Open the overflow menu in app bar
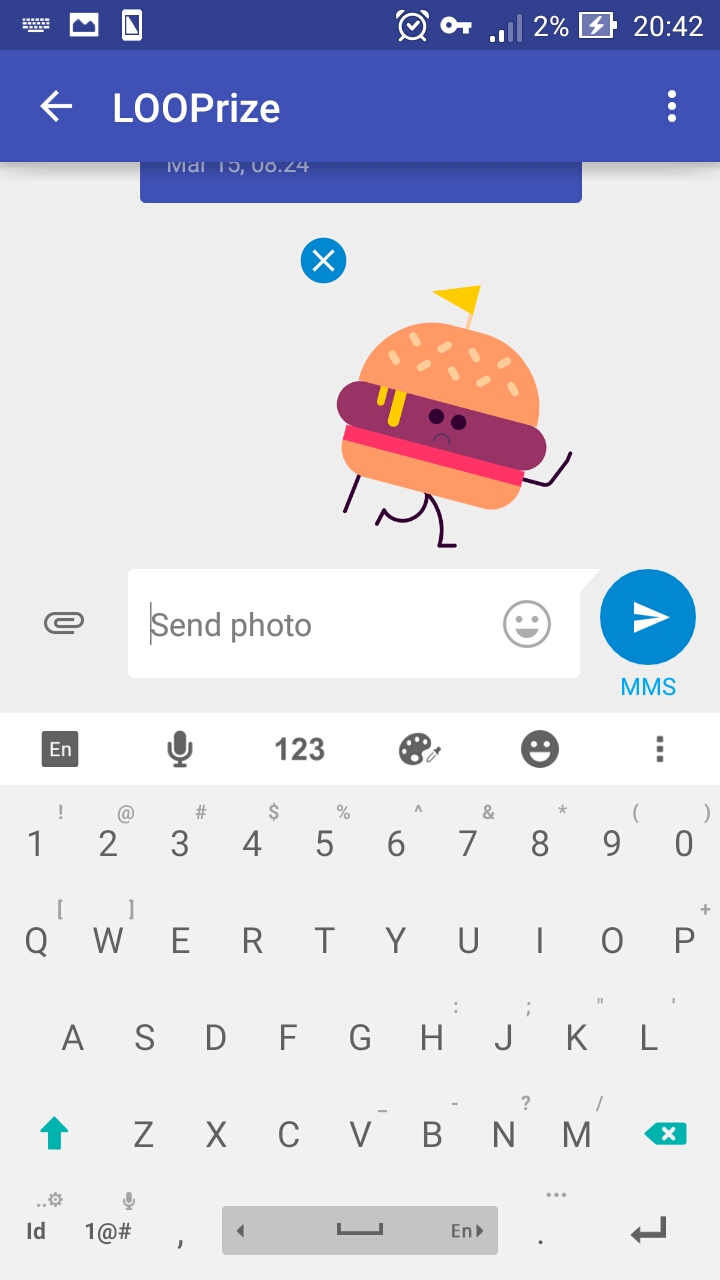This screenshot has width=720, height=1280. [x=671, y=107]
